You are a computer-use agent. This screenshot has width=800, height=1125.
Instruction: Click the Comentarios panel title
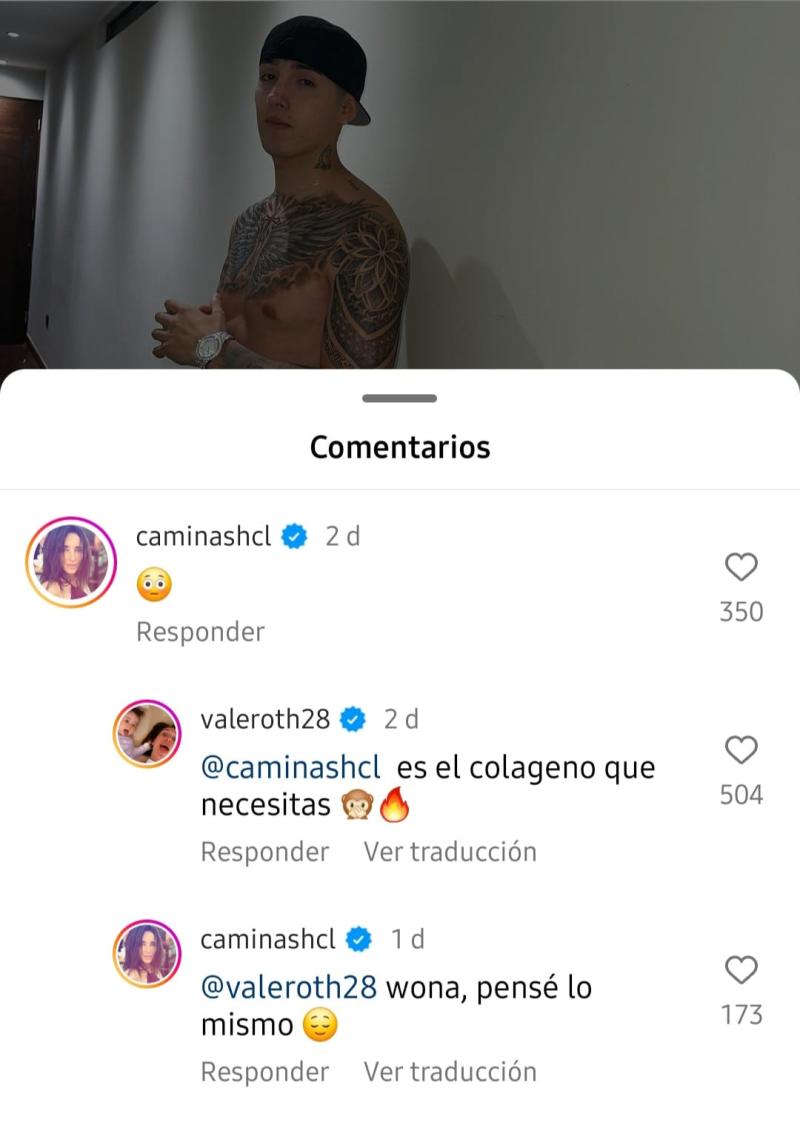coord(399,446)
